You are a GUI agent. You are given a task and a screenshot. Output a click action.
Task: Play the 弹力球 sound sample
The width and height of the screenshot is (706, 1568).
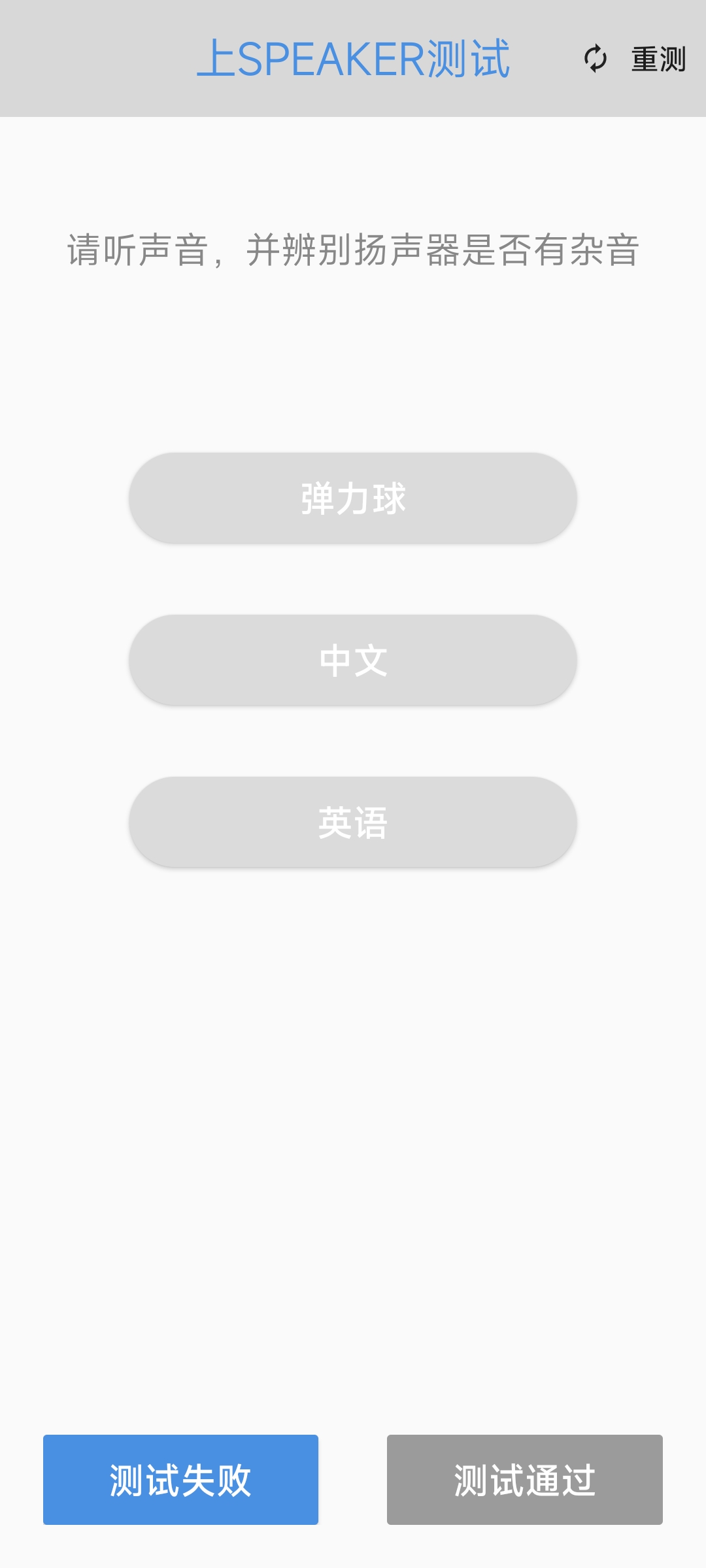[x=353, y=498]
